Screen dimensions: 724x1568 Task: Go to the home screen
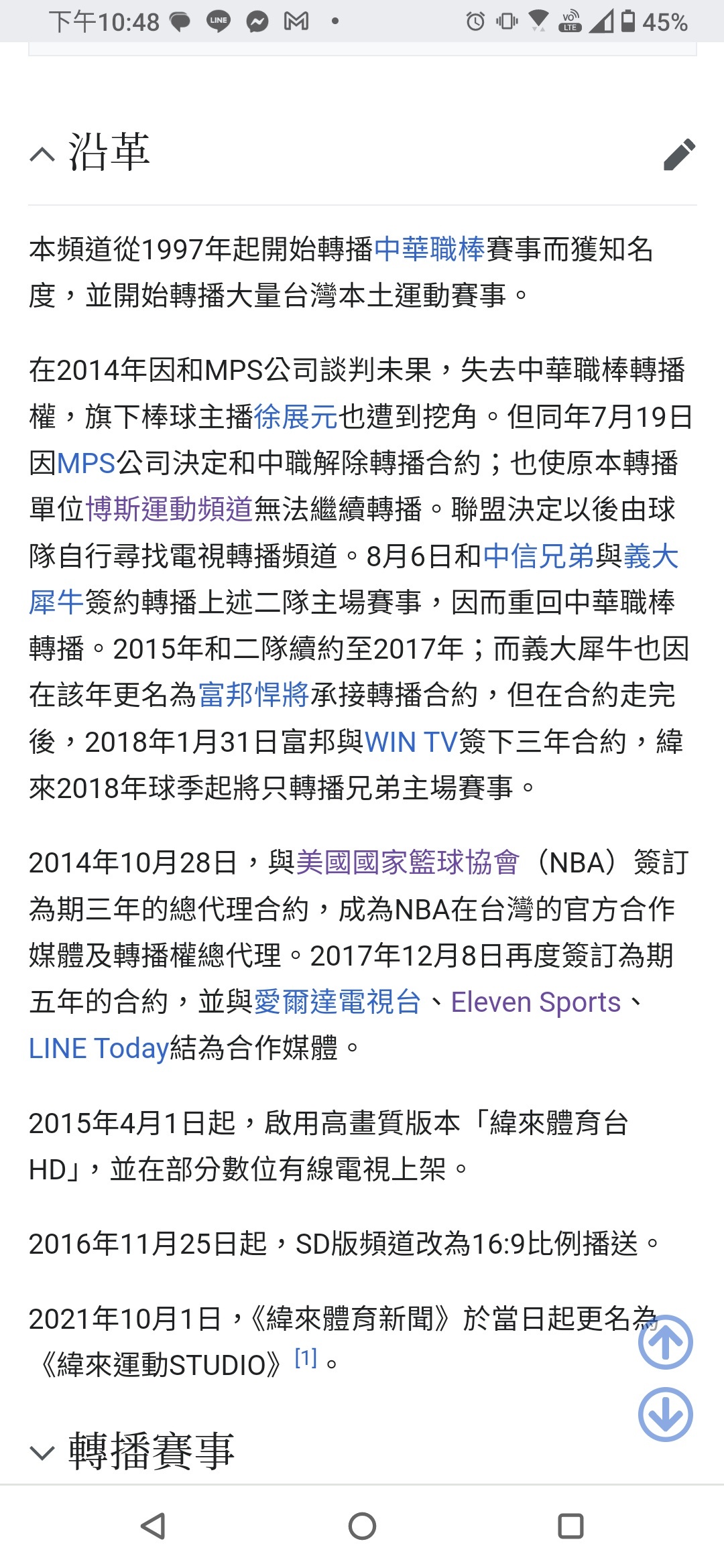tap(362, 1526)
